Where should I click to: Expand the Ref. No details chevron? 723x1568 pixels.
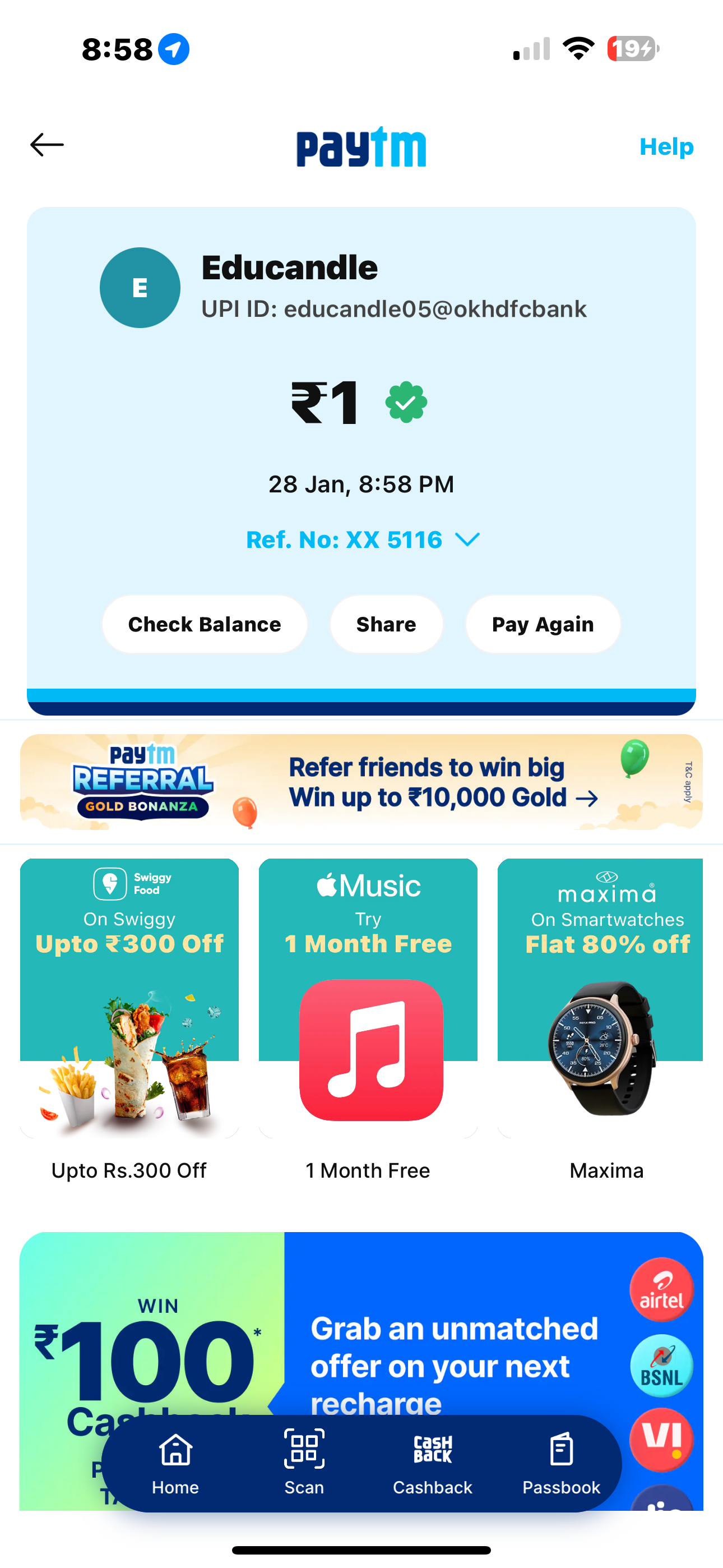[467, 539]
